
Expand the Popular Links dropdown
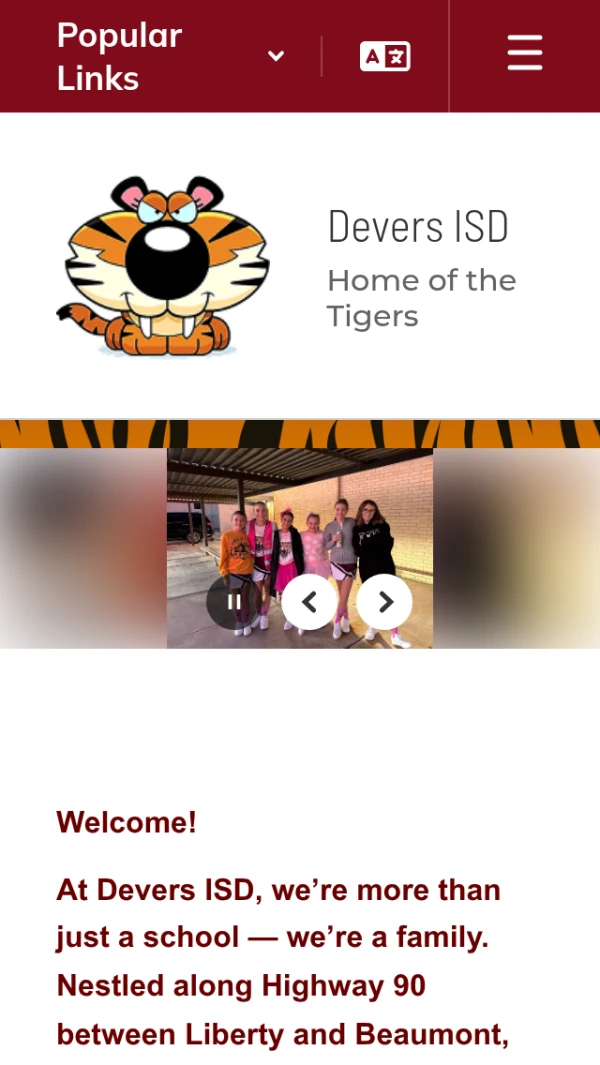pos(276,56)
